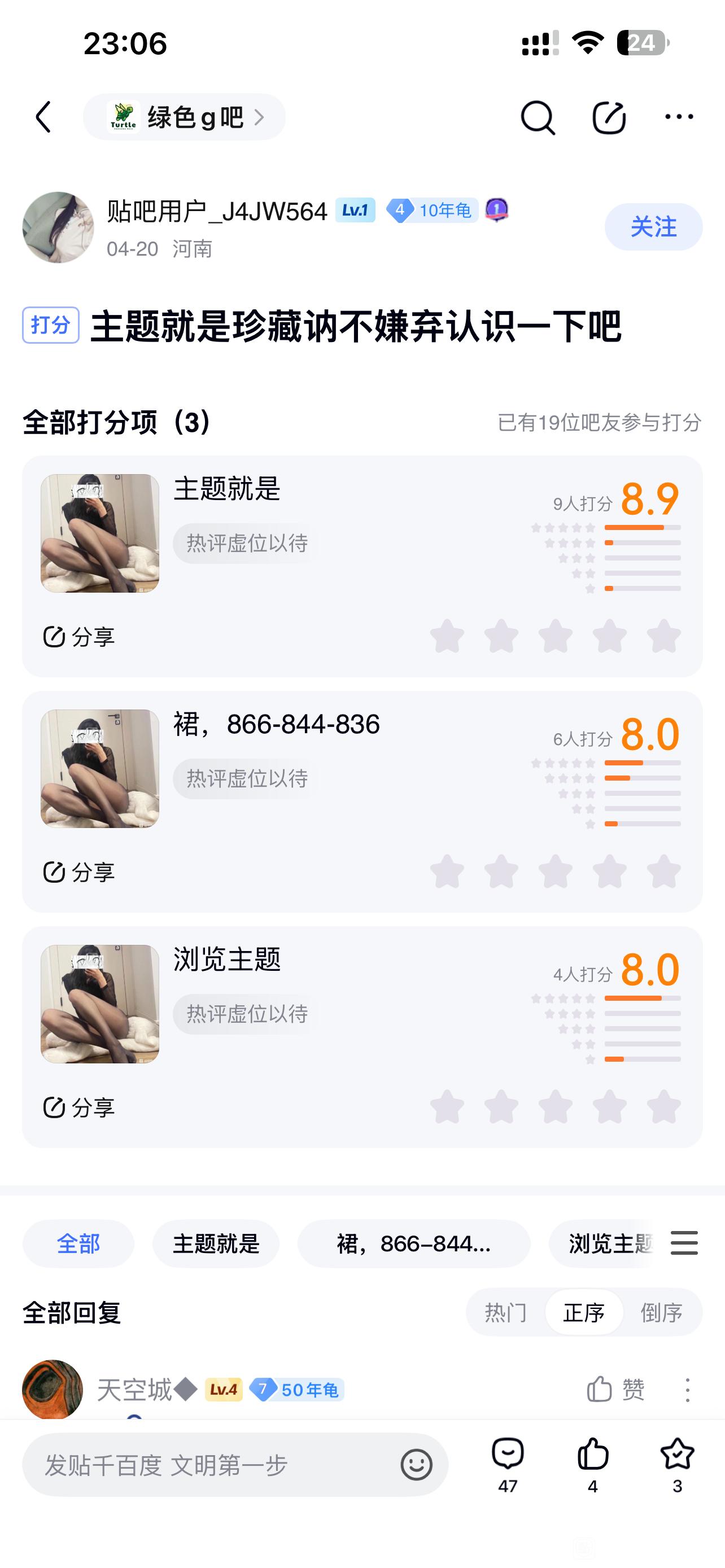The height and width of the screenshot is (1568, 725).
Task: Filter replies by 裙，866–844... chip
Action: [x=413, y=1243]
